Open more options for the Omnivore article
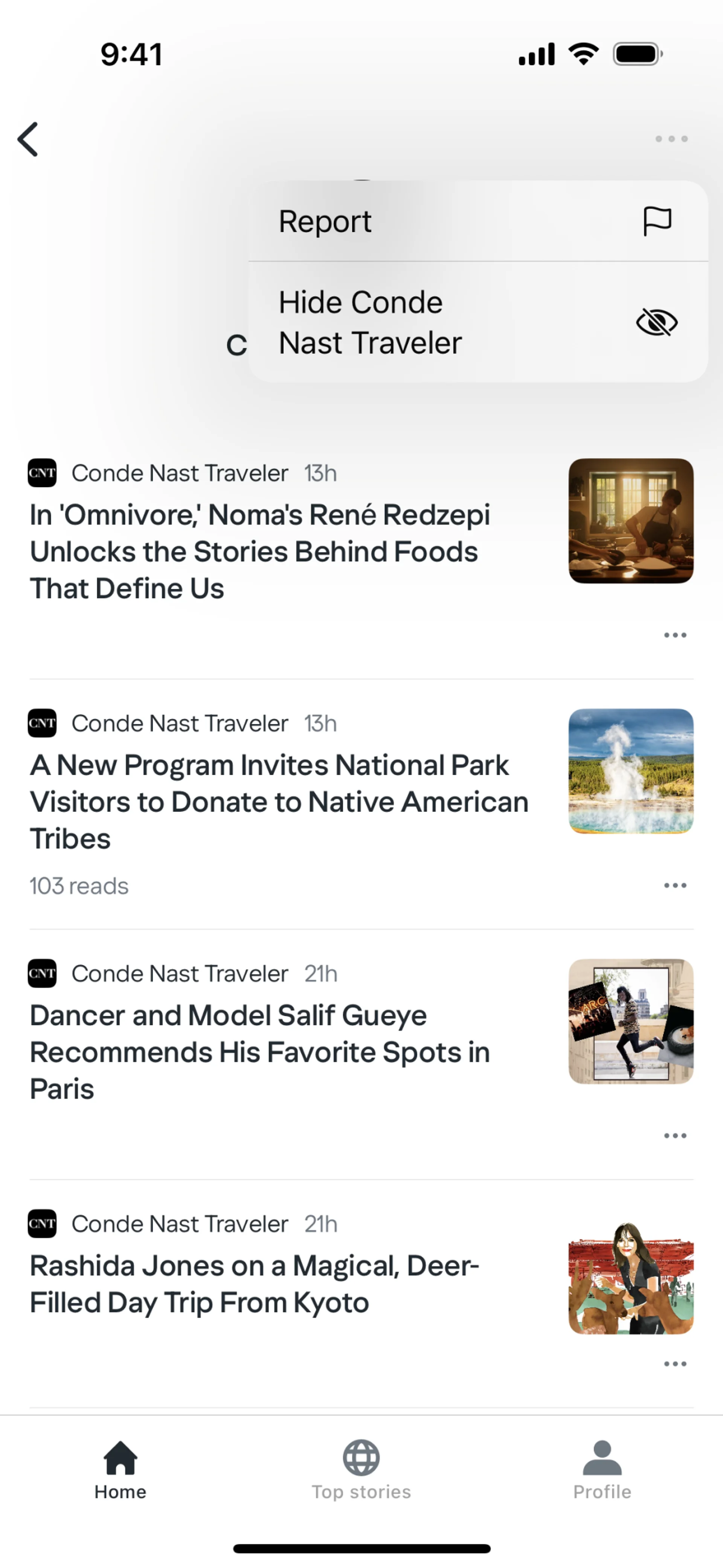The height and width of the screenshot is (1568, 723). (675, 635)
